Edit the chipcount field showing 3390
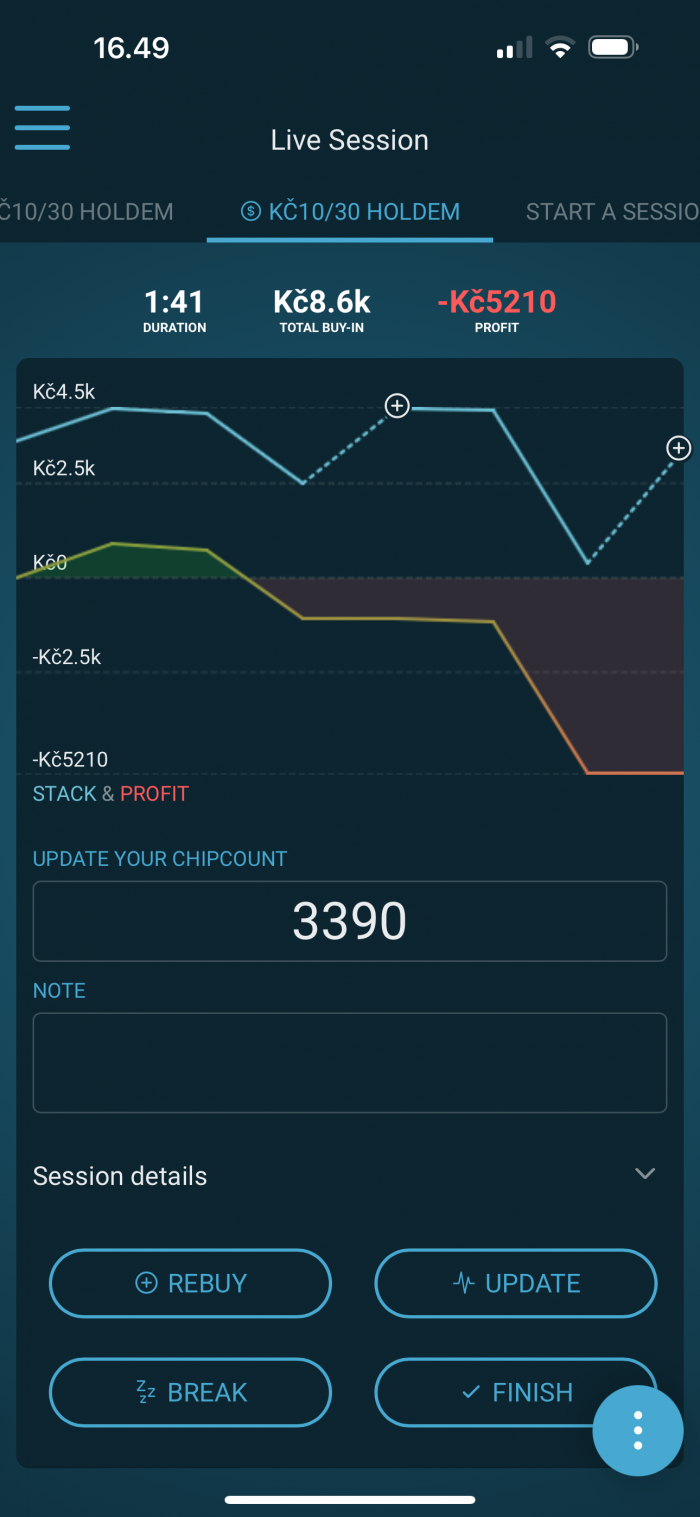 (x=349, y=921)
